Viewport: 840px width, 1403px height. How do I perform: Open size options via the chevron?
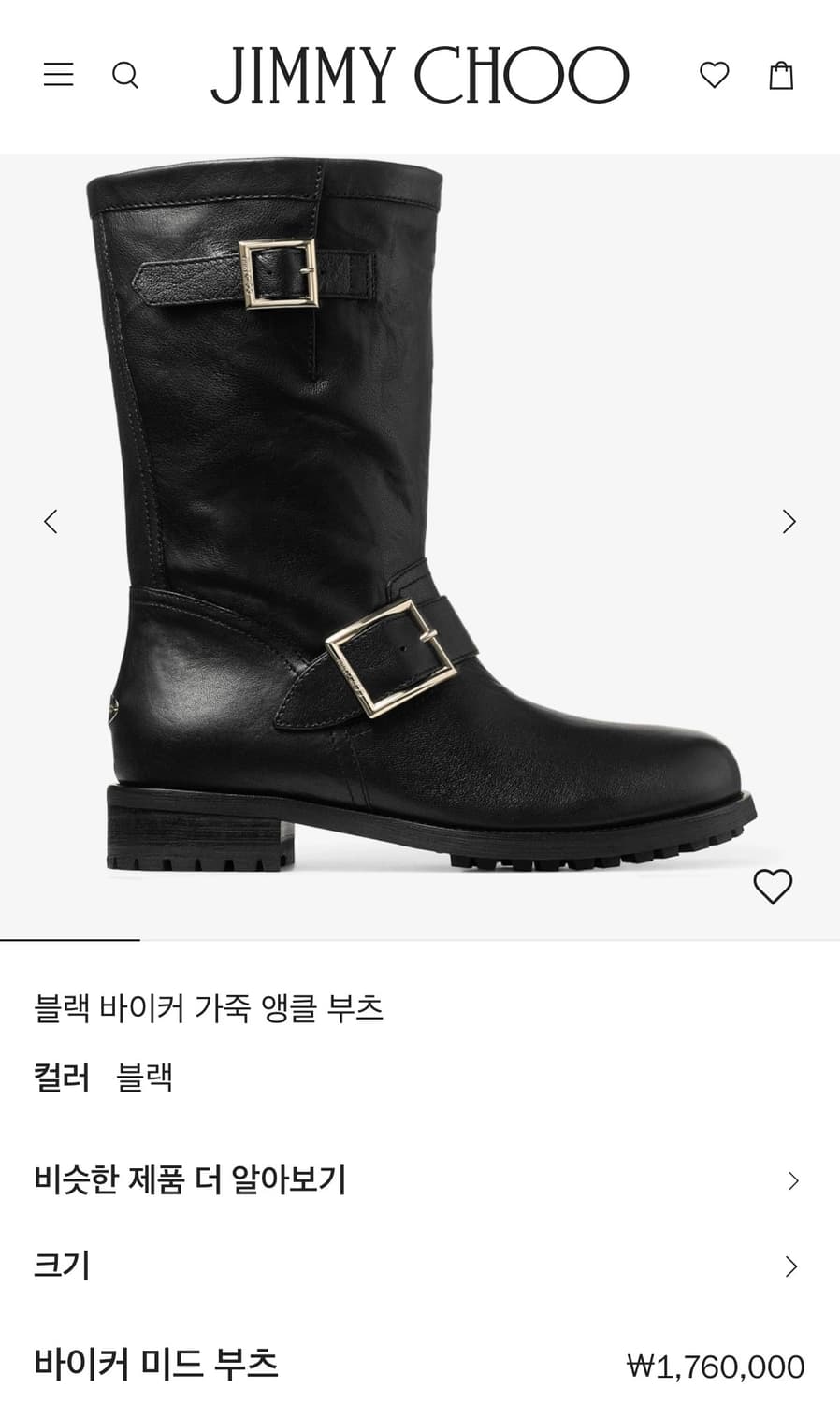click(790, 1267)
